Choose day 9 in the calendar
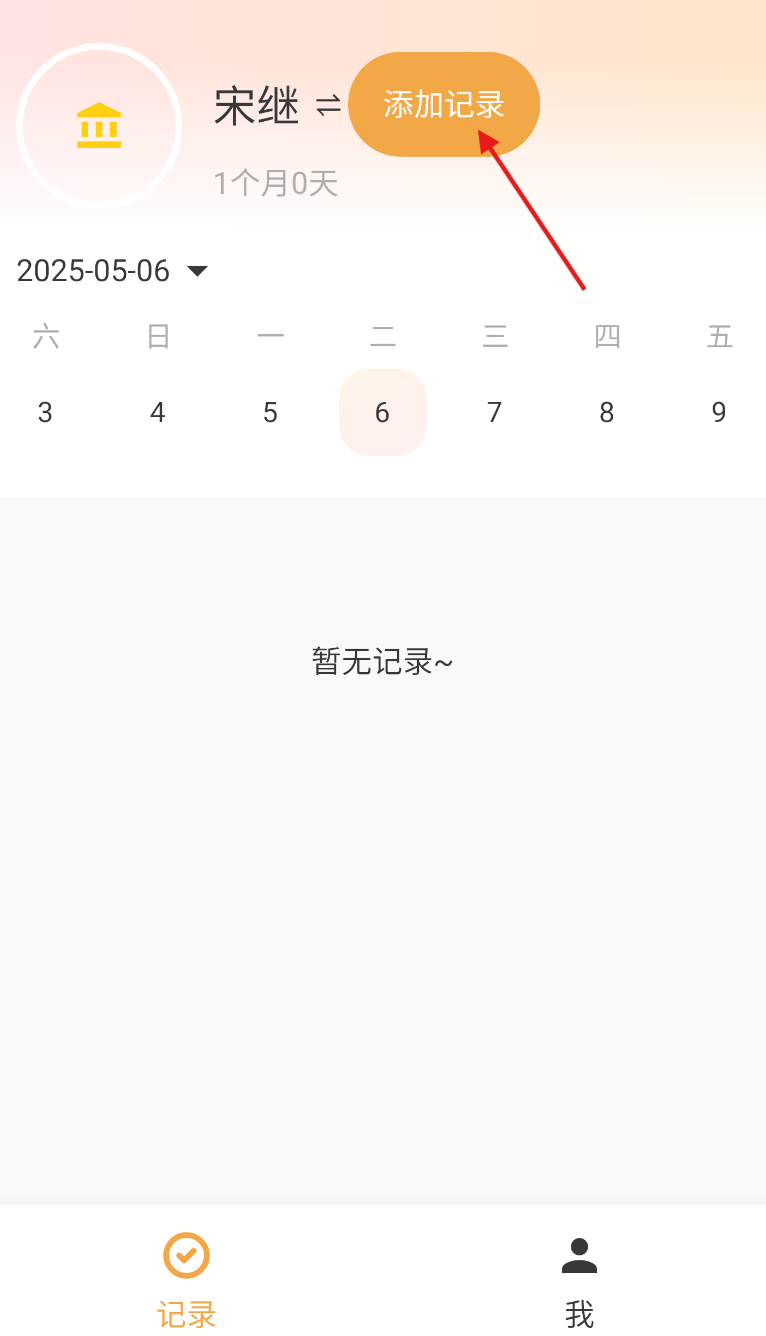The image size is (766, 1336). 719,412
